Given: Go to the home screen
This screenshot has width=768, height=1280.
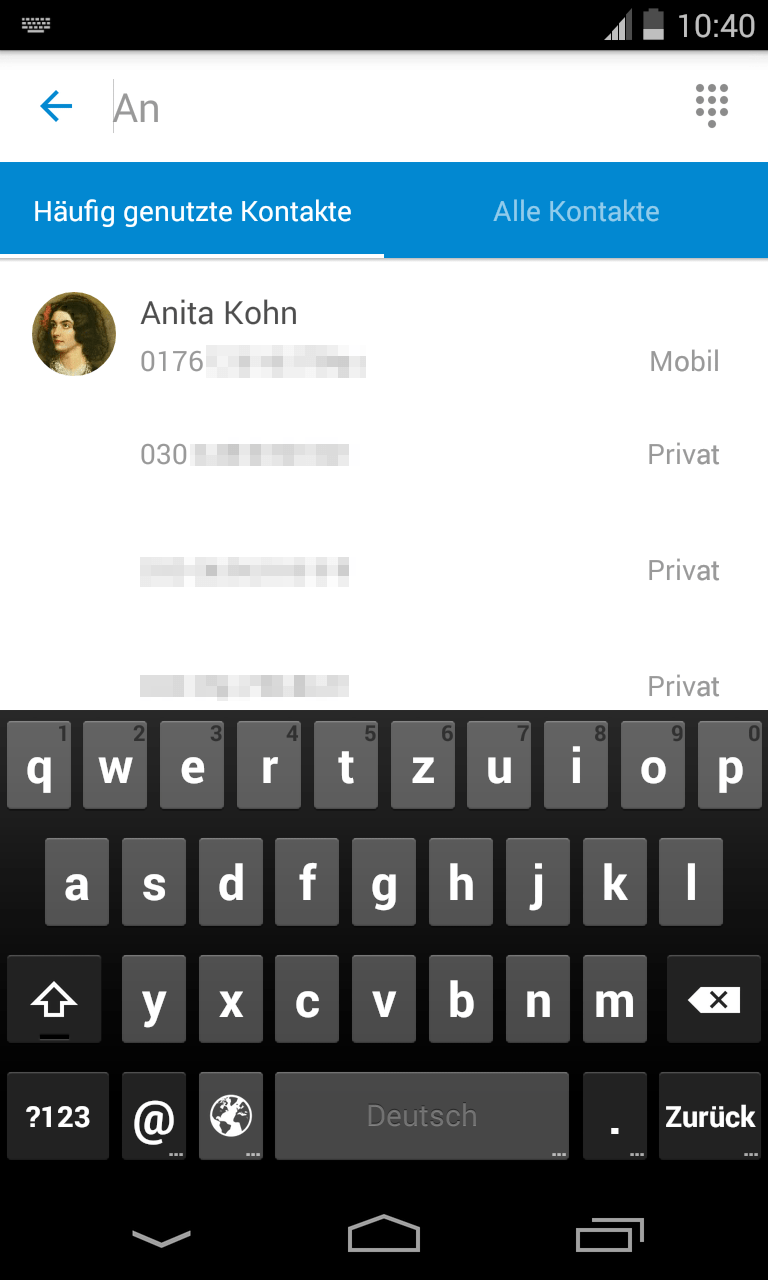Looking at the screenshot, I should (384, 1235).
